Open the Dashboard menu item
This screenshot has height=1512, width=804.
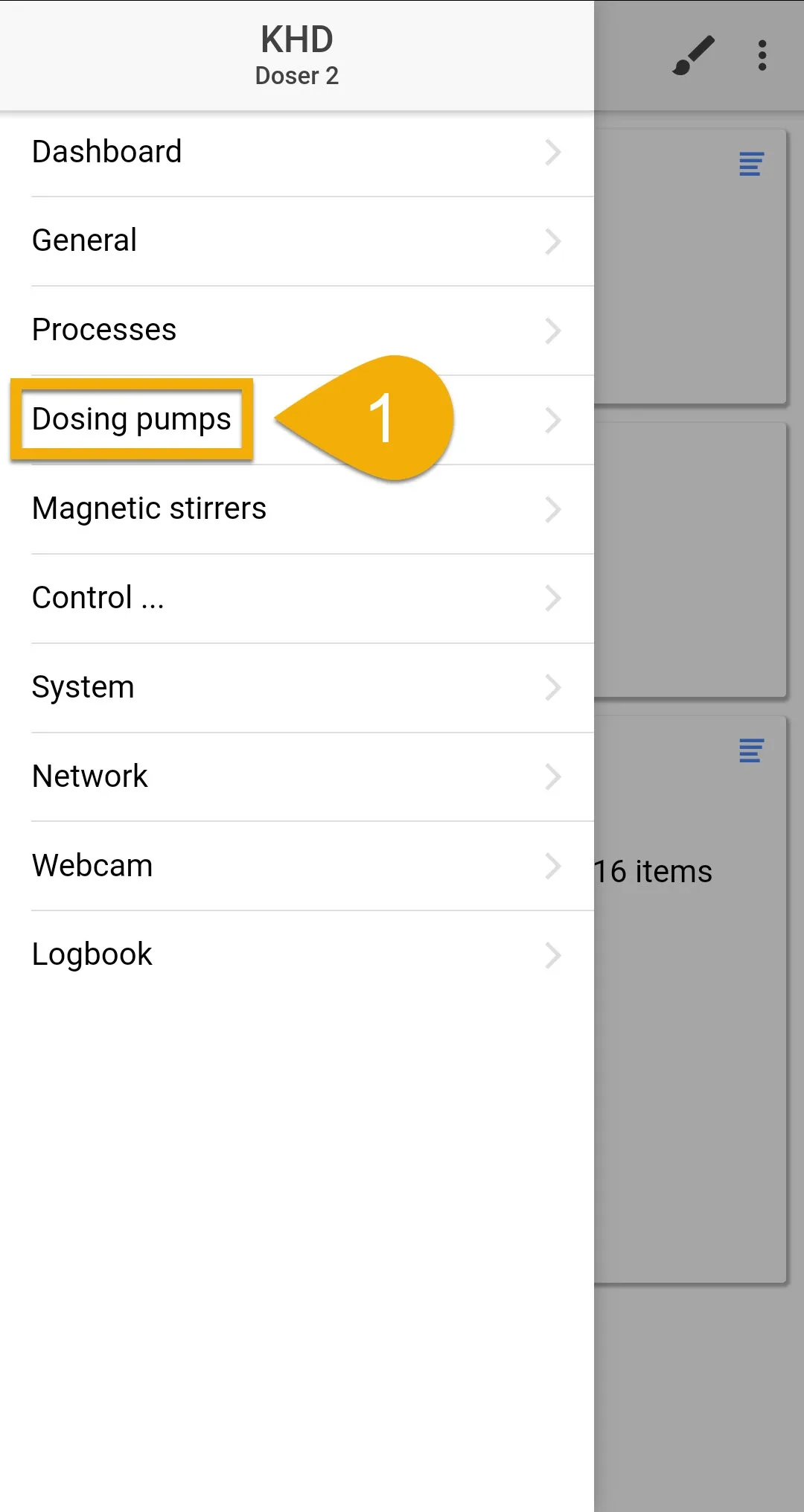[297, 152]
